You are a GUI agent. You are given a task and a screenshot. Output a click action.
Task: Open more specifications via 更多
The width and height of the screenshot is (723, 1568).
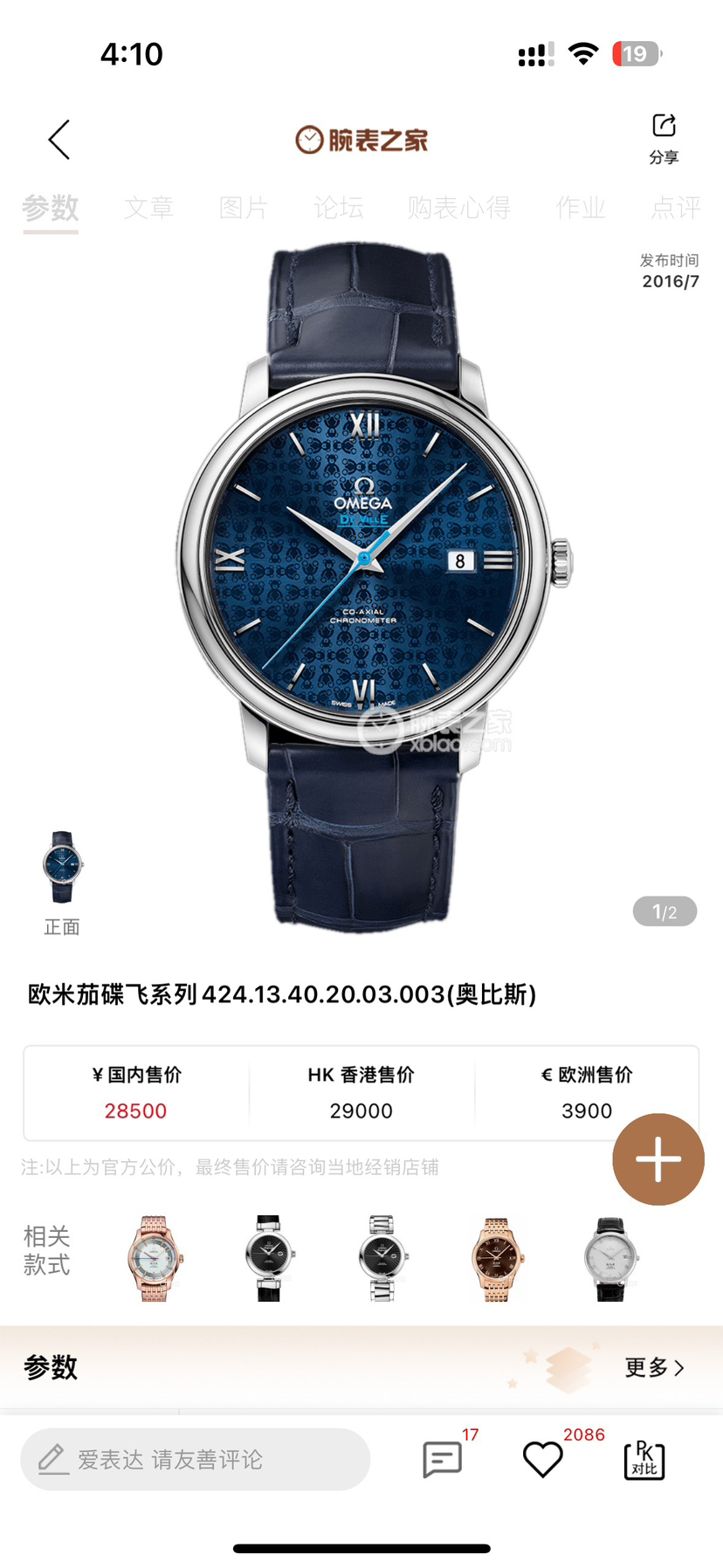(x=654, y=1367)
